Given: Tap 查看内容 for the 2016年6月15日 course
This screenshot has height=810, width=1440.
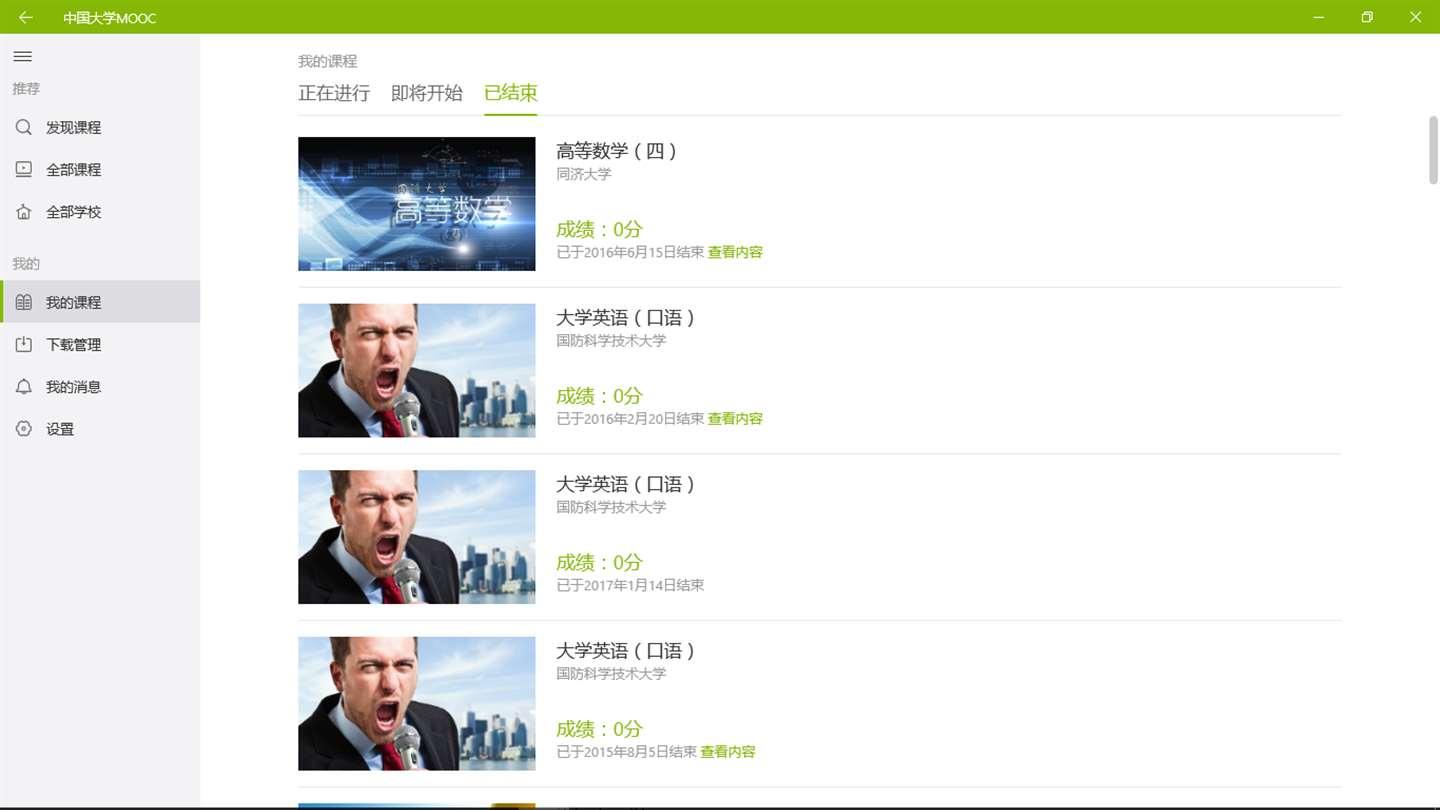Looking at the screenshot, I should coord(735,252).
